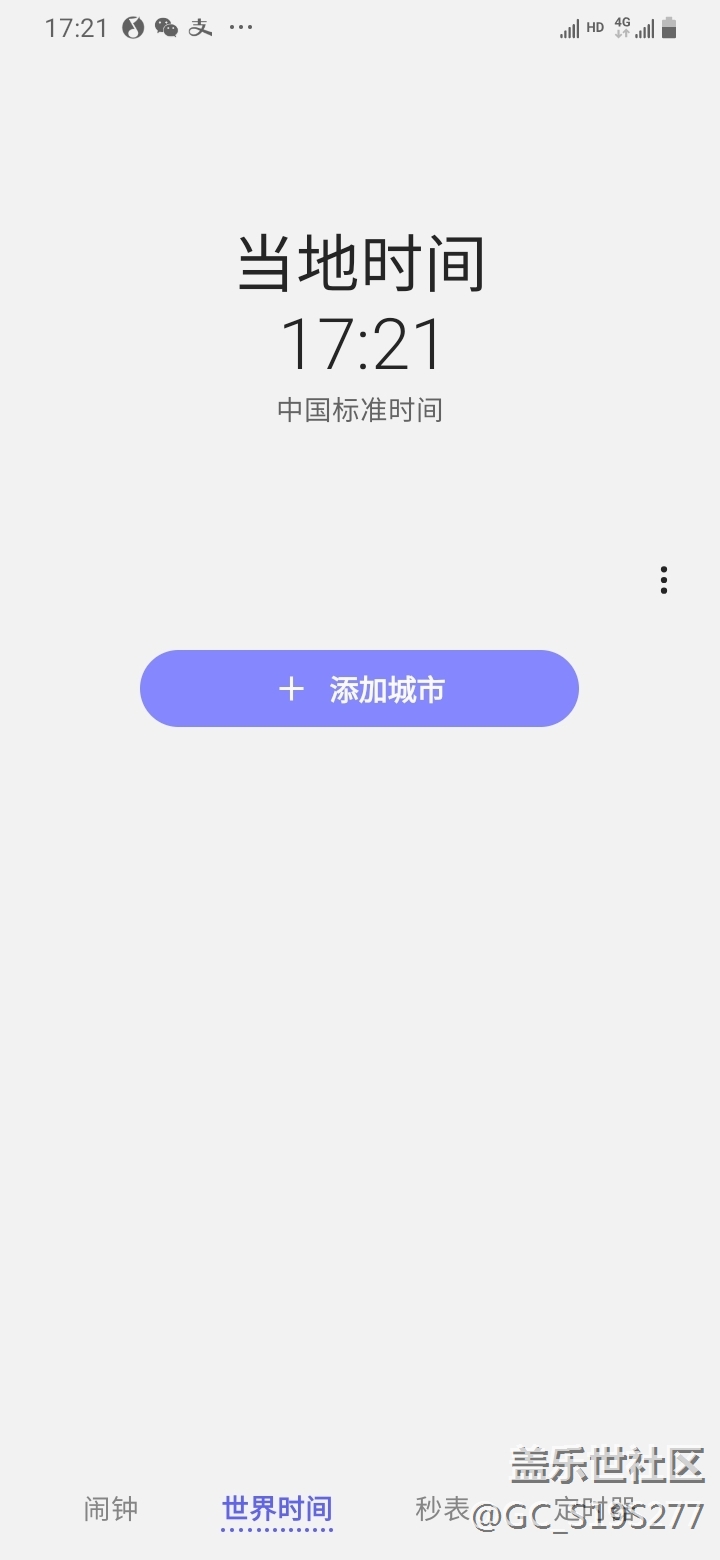Tap the 添加城市 button

click(359, 689)
